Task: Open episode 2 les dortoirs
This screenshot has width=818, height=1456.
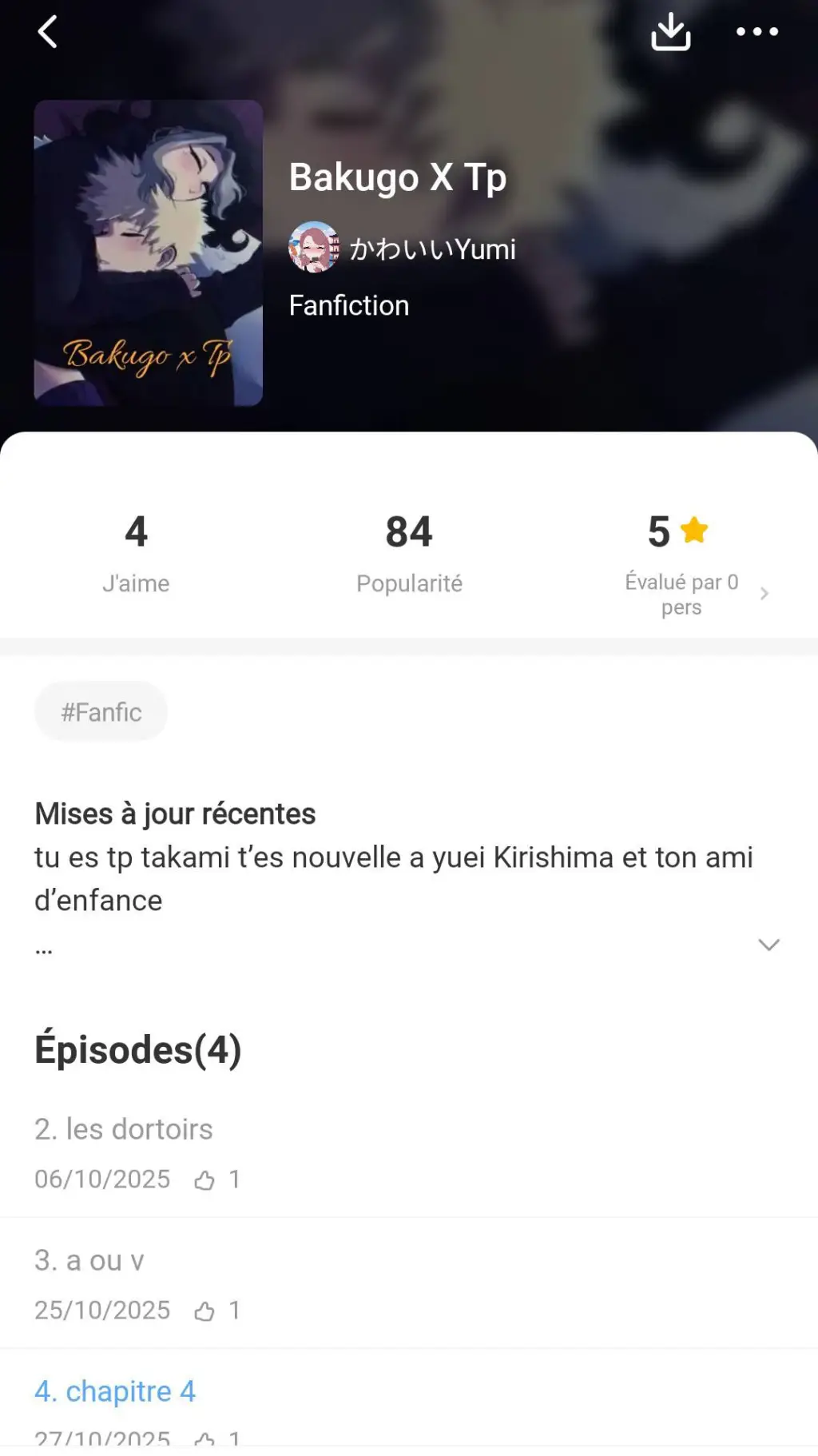Action: click(124, 1129)
